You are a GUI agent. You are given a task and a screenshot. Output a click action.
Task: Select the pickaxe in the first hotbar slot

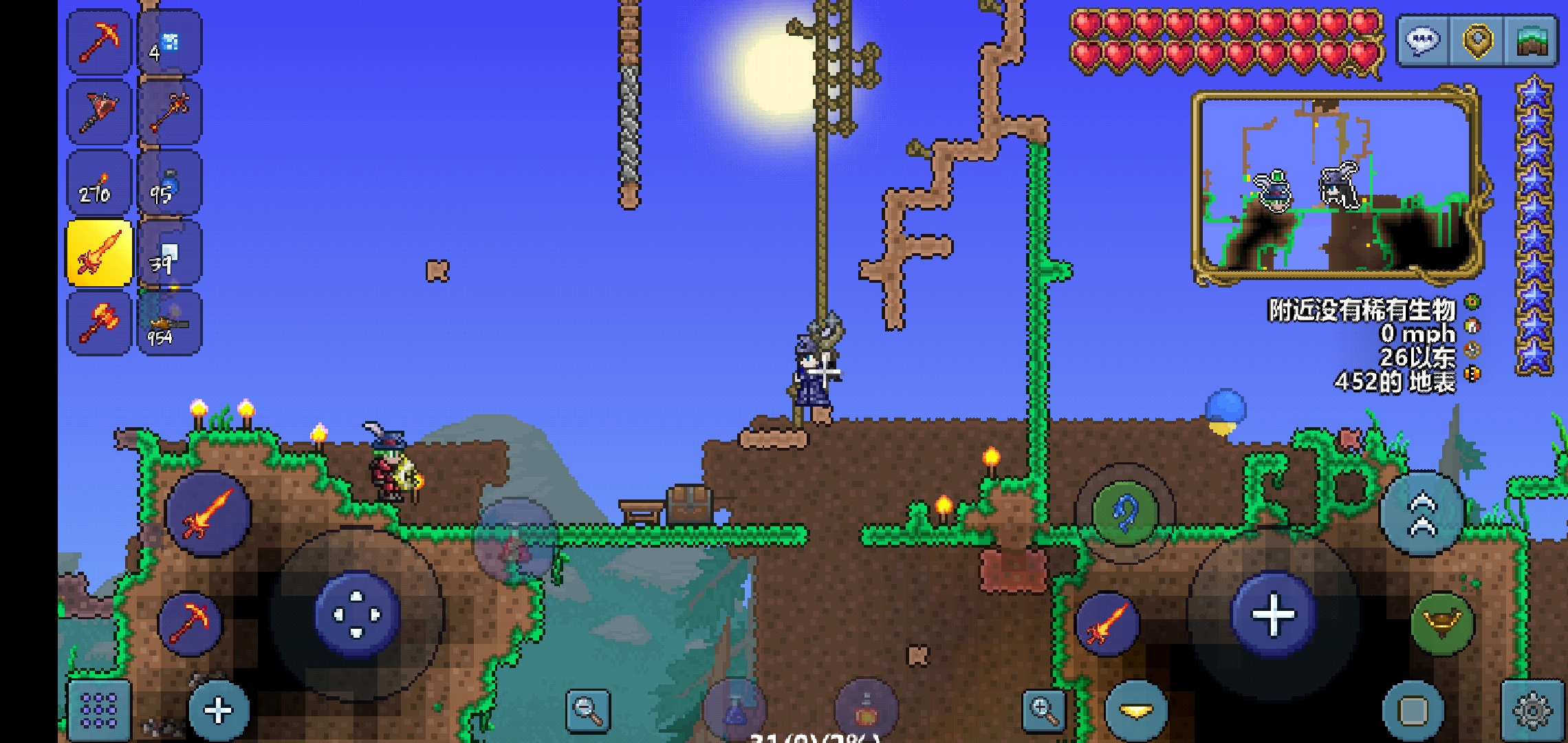99,42
